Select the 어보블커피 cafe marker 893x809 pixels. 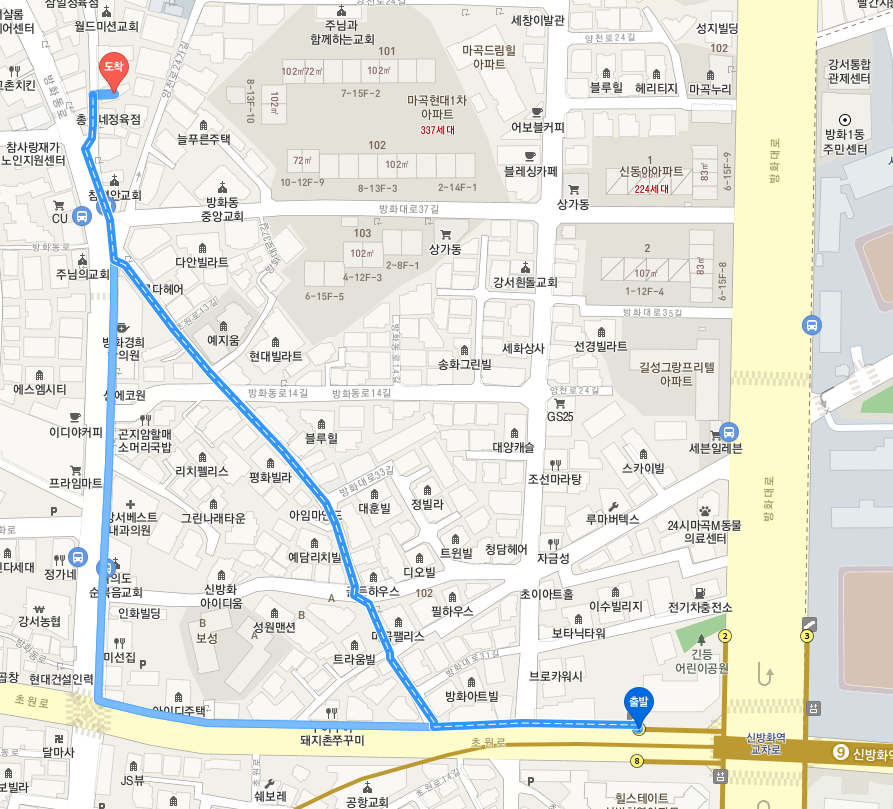point(536,113)
